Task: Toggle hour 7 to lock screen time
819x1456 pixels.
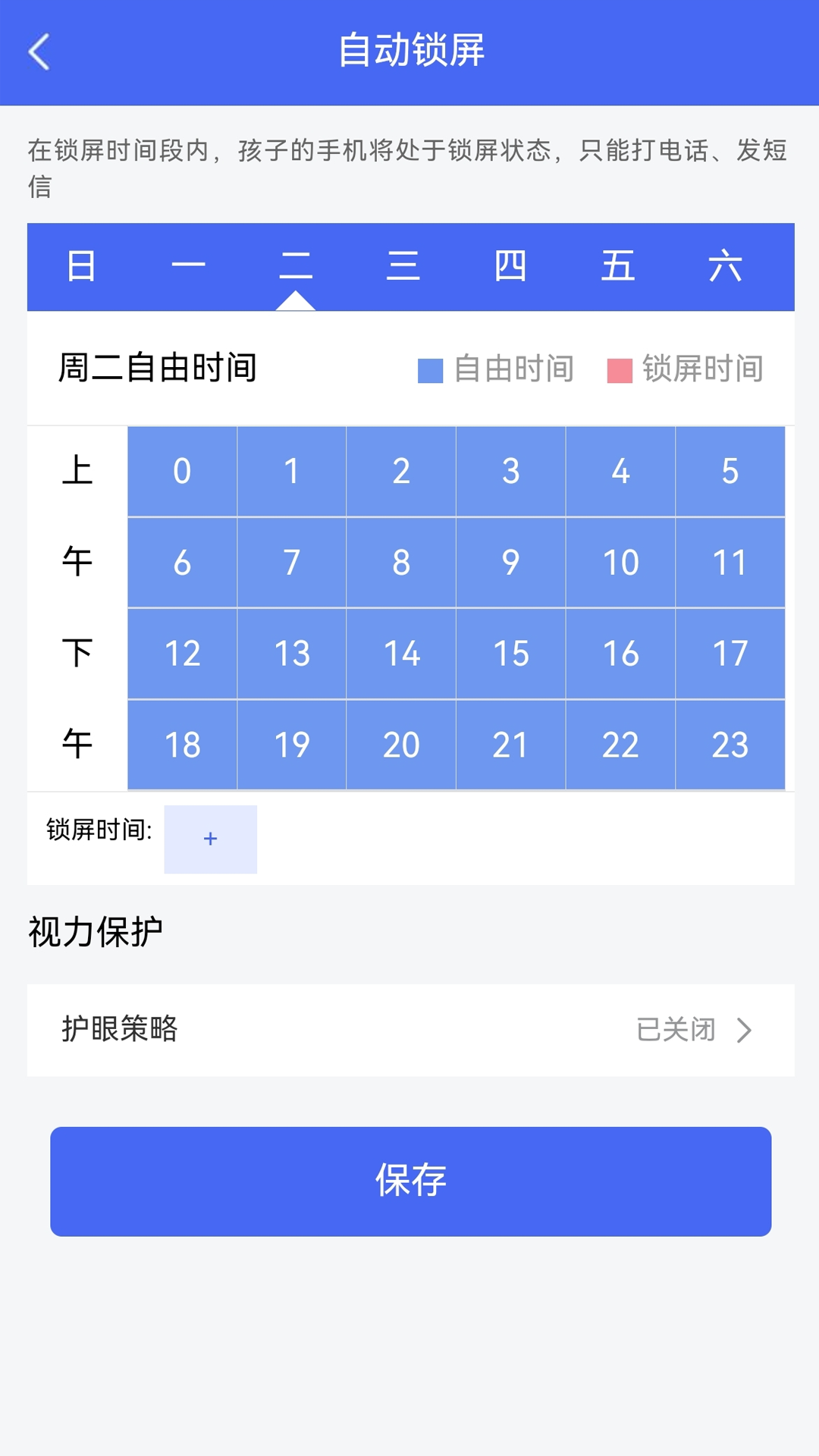Action: [291, 563]
